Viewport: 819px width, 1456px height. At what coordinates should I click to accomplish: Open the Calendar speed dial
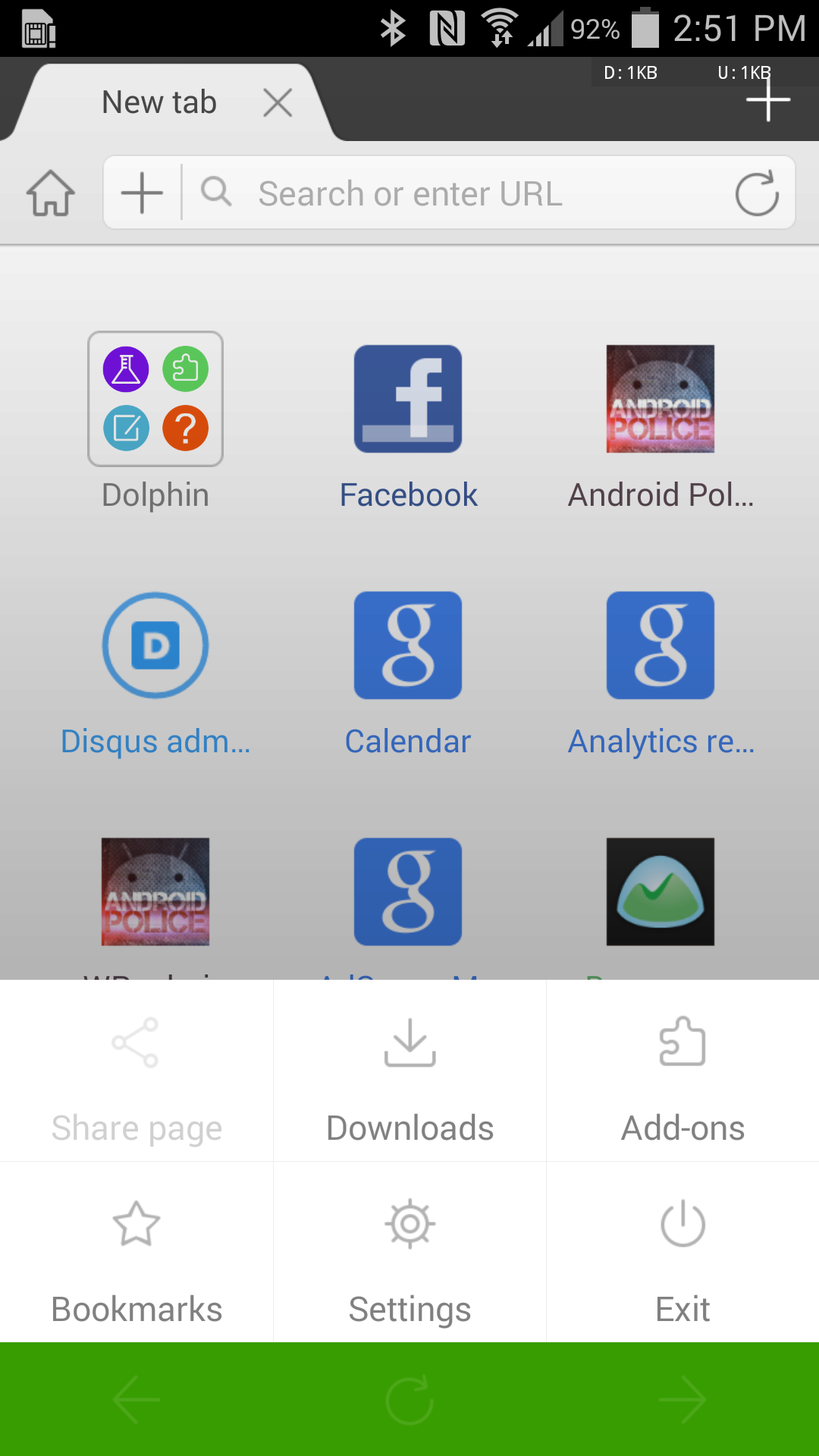[x=408, y=645]
